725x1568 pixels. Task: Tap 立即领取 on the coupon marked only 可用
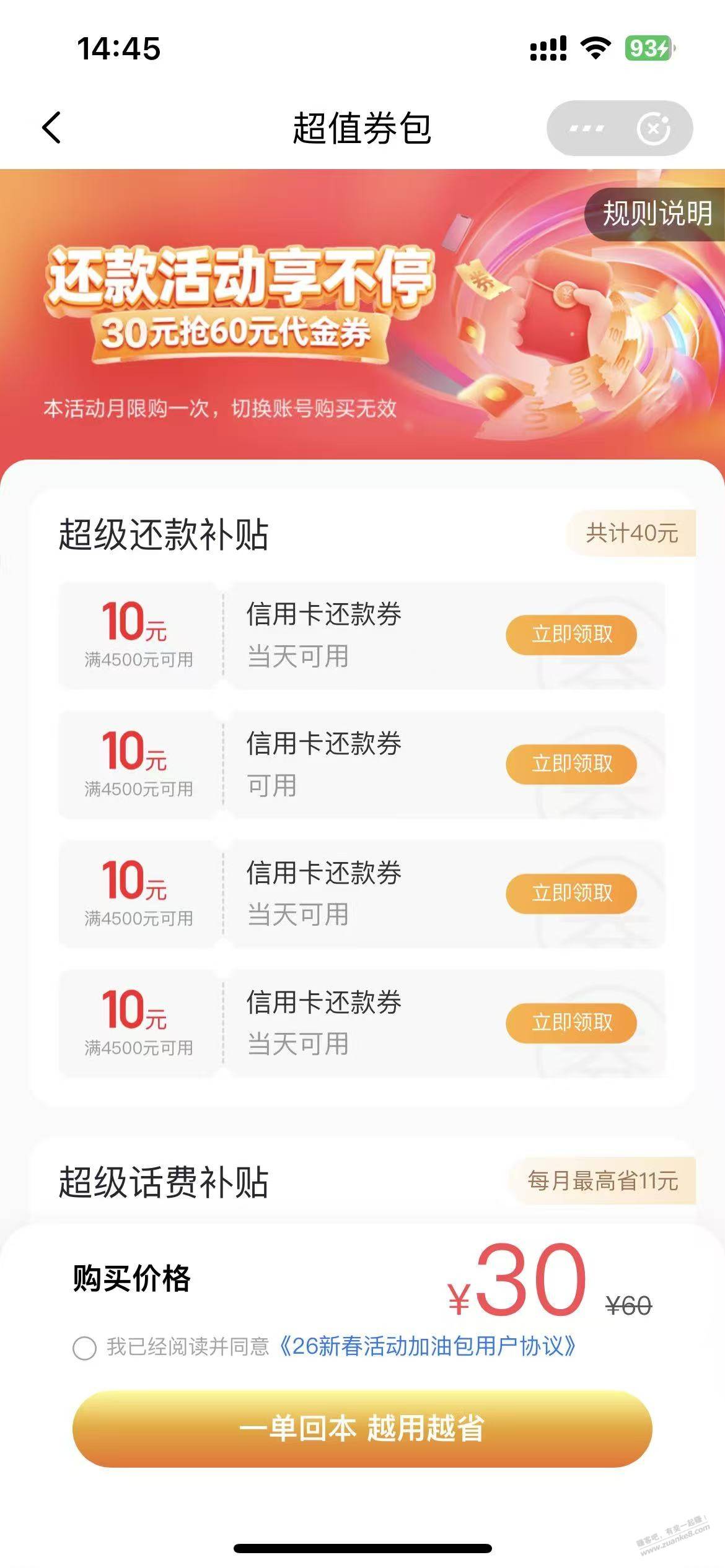click(571, 764)
